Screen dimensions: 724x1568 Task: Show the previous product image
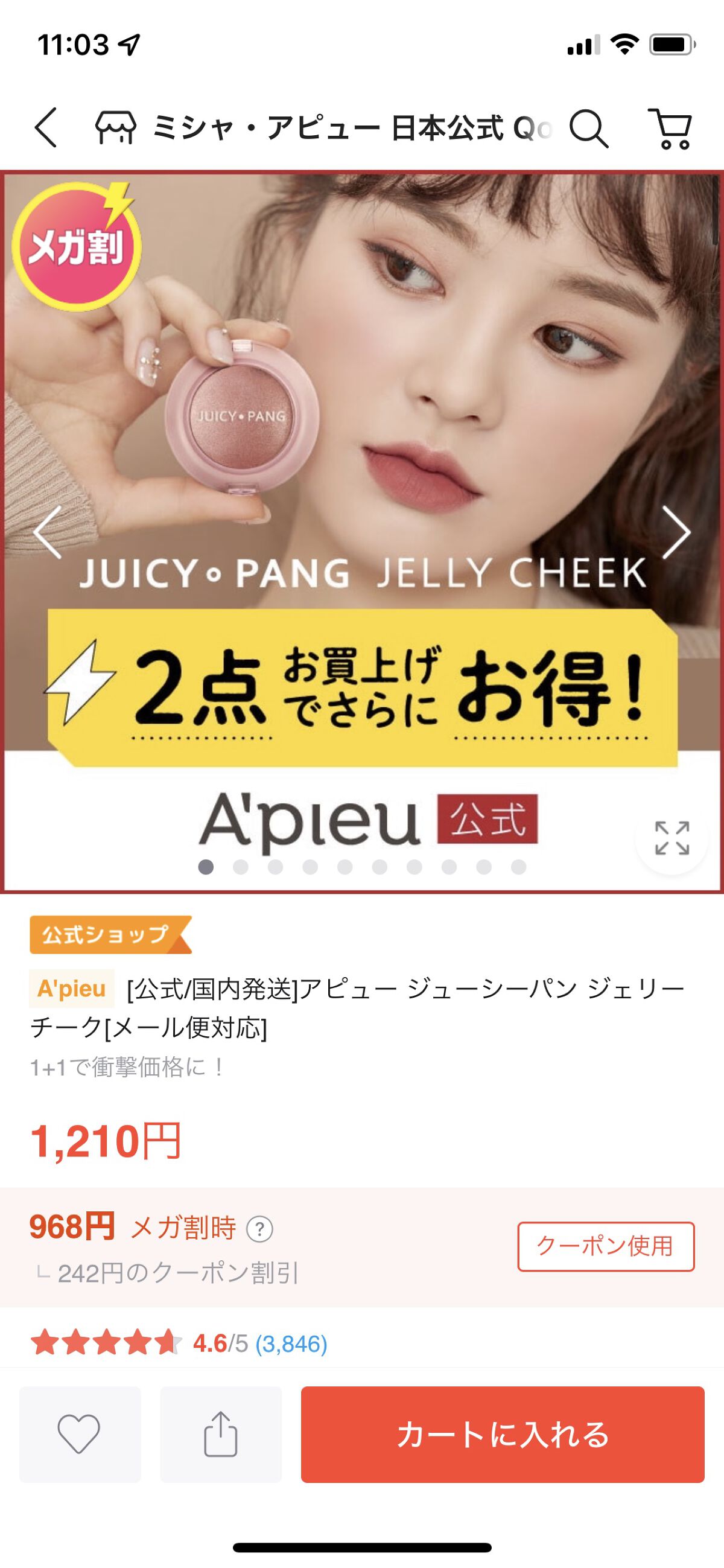(x=48, y=532)
